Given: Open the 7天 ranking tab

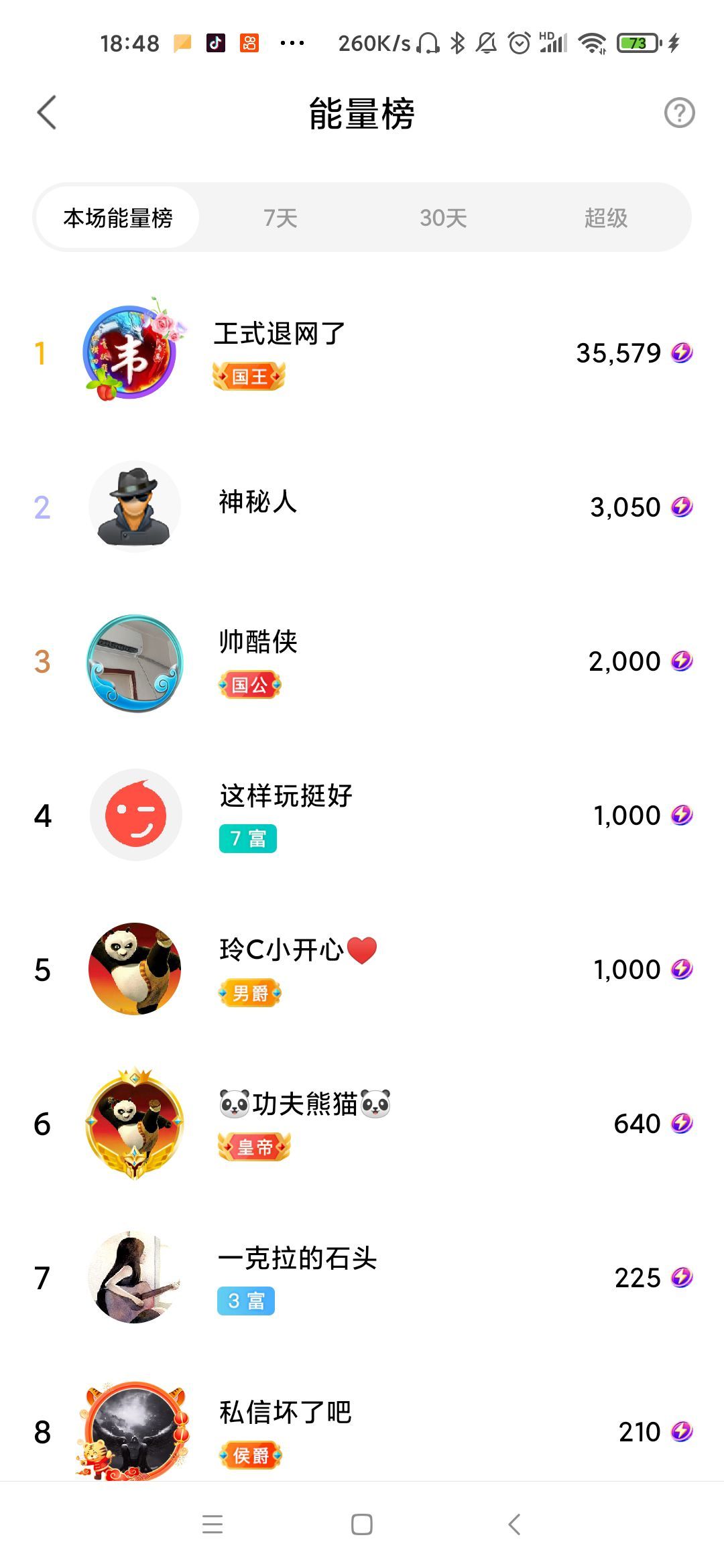Looking at the screenshot, I should click(279, 218).
